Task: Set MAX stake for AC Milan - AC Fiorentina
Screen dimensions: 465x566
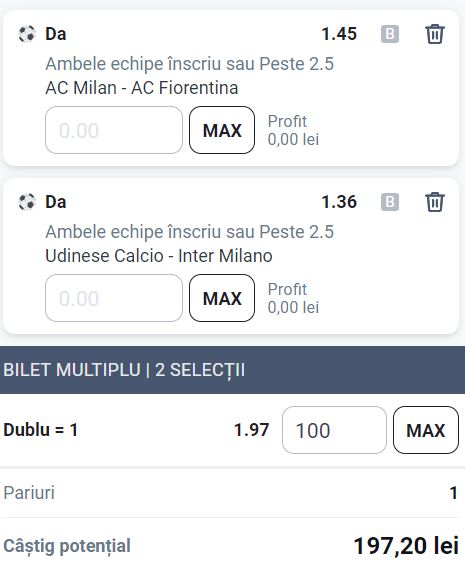Action: 222,130
